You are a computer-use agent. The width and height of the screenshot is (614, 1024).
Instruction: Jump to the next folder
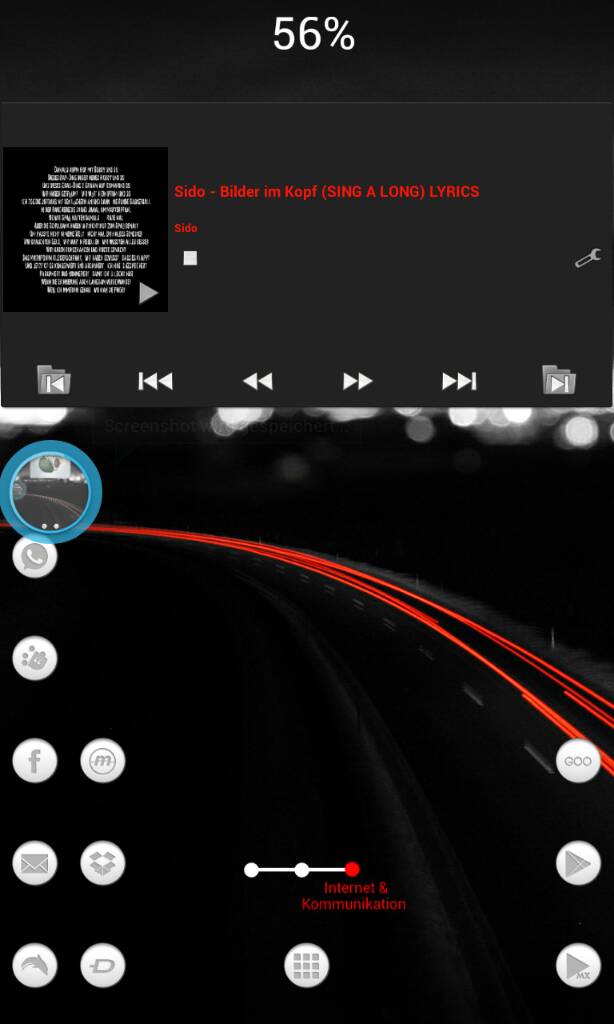(559, 381)
